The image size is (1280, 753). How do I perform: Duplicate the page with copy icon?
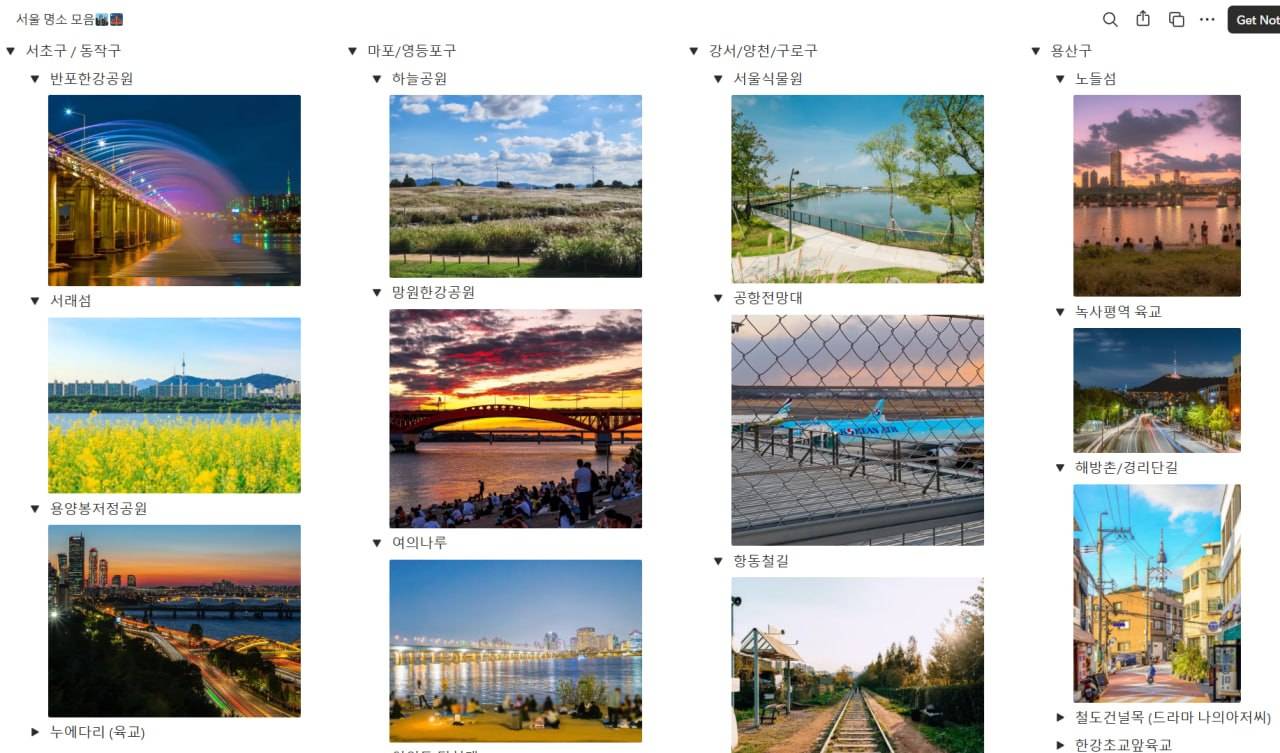(x=1176, y=20)
